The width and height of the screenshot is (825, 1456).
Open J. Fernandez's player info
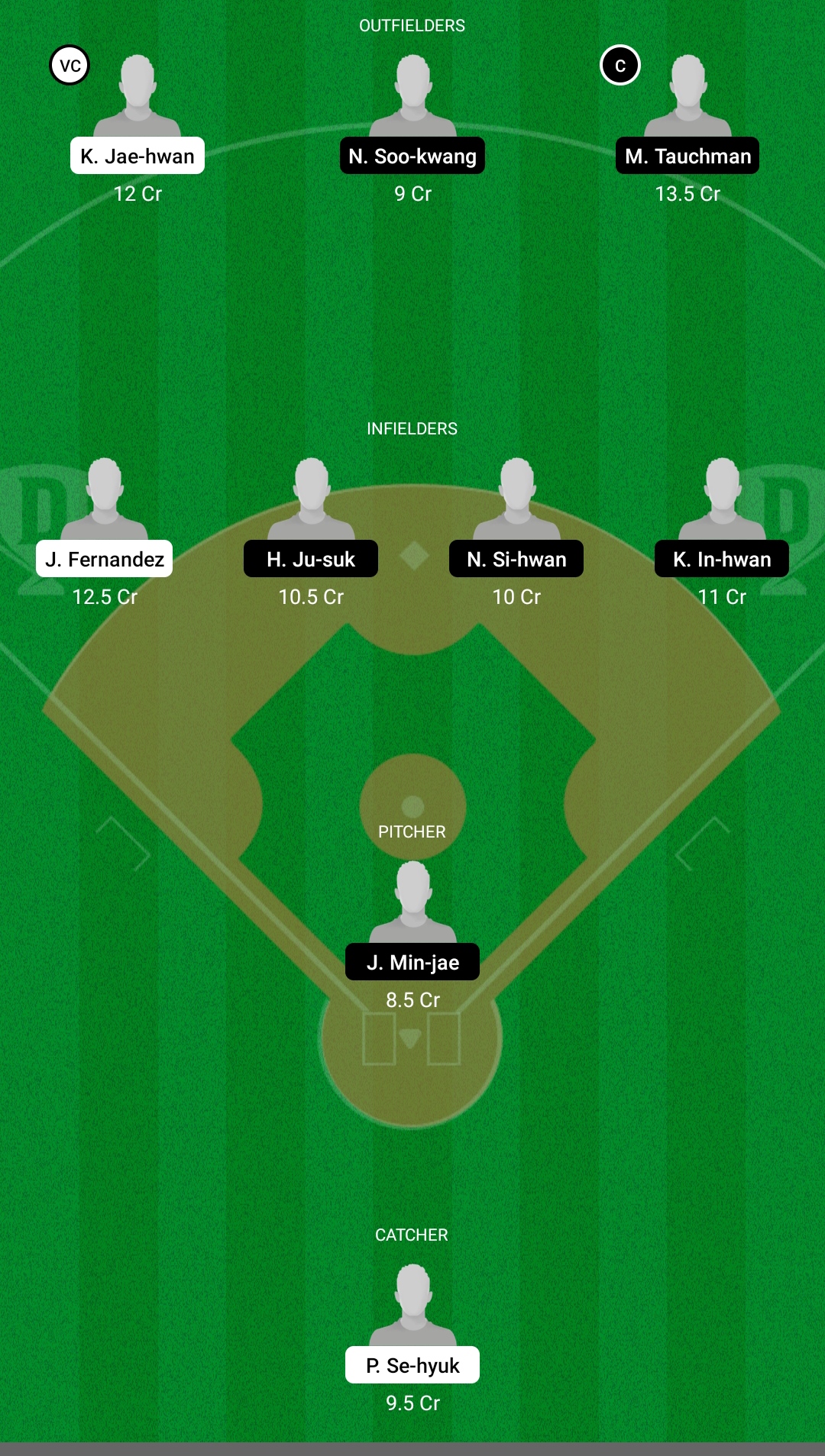(x=105, y=559)
